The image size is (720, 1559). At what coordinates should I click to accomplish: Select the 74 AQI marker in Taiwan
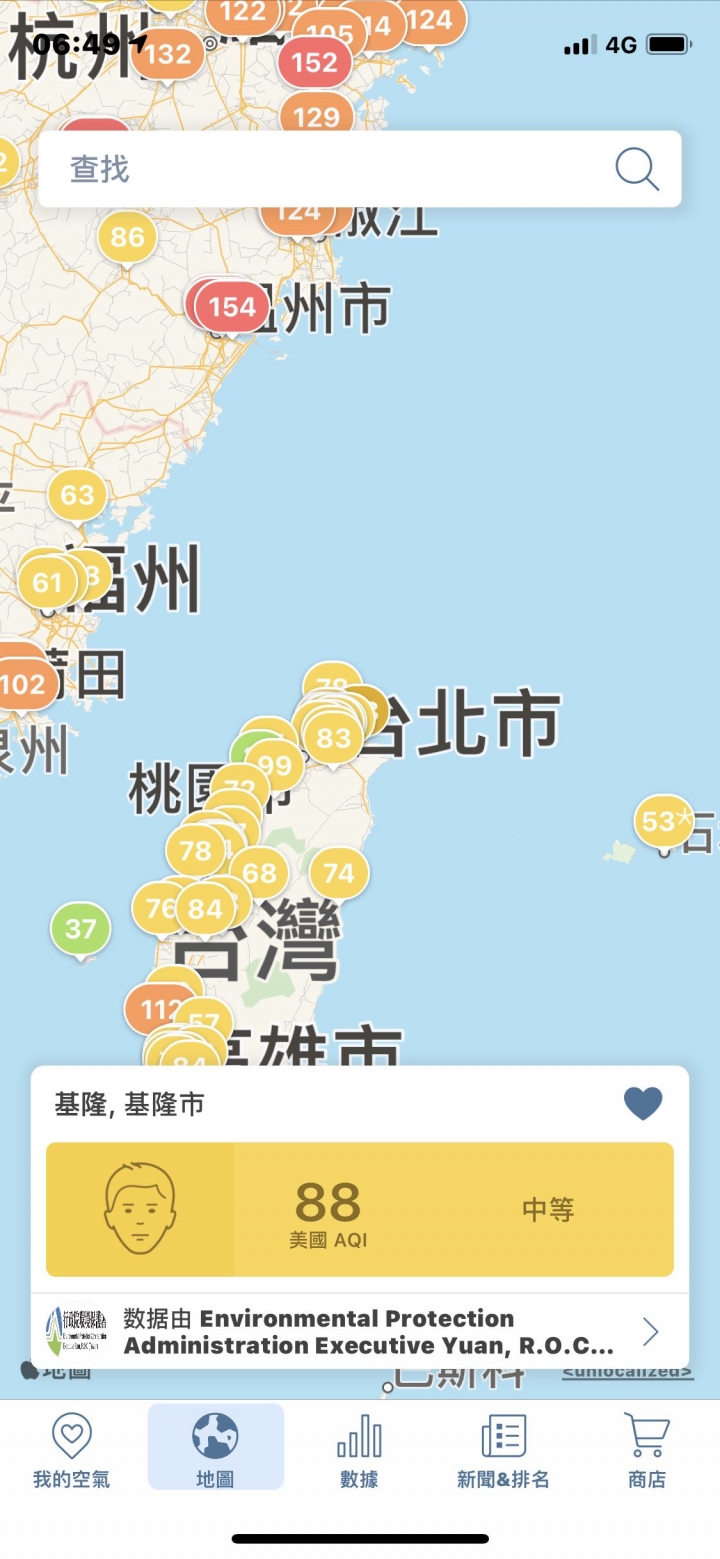[339, 874]
